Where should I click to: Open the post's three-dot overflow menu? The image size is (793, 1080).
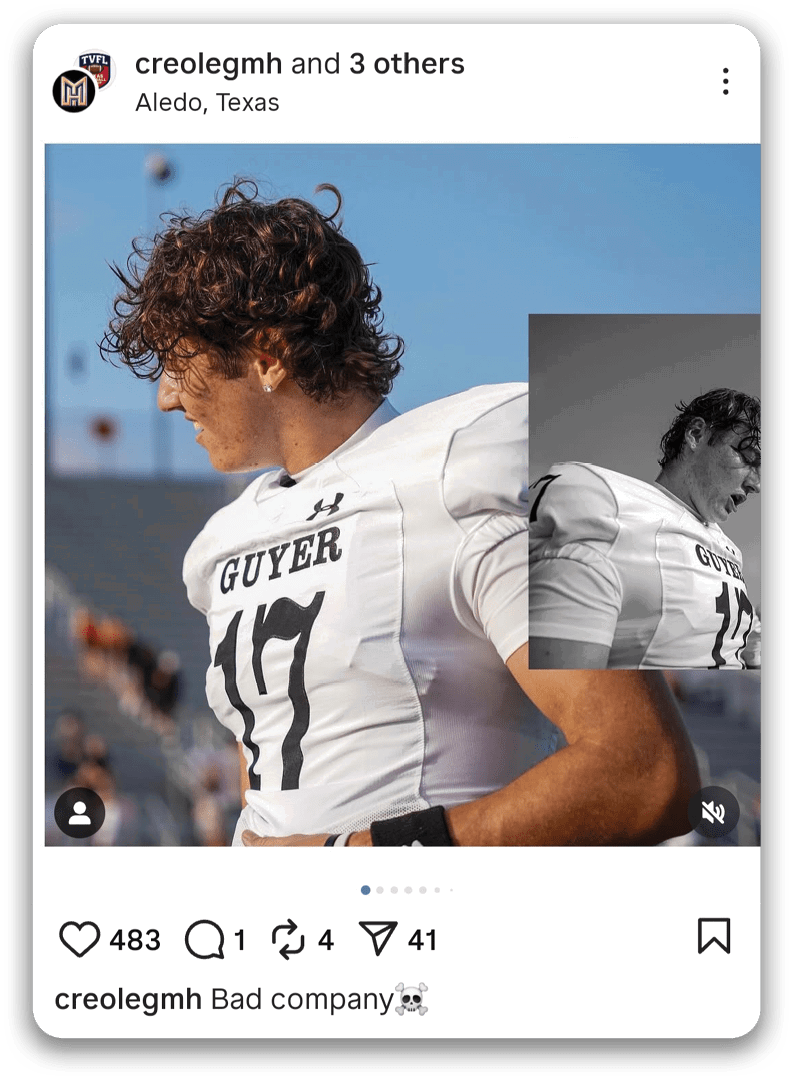click(725, 81)
